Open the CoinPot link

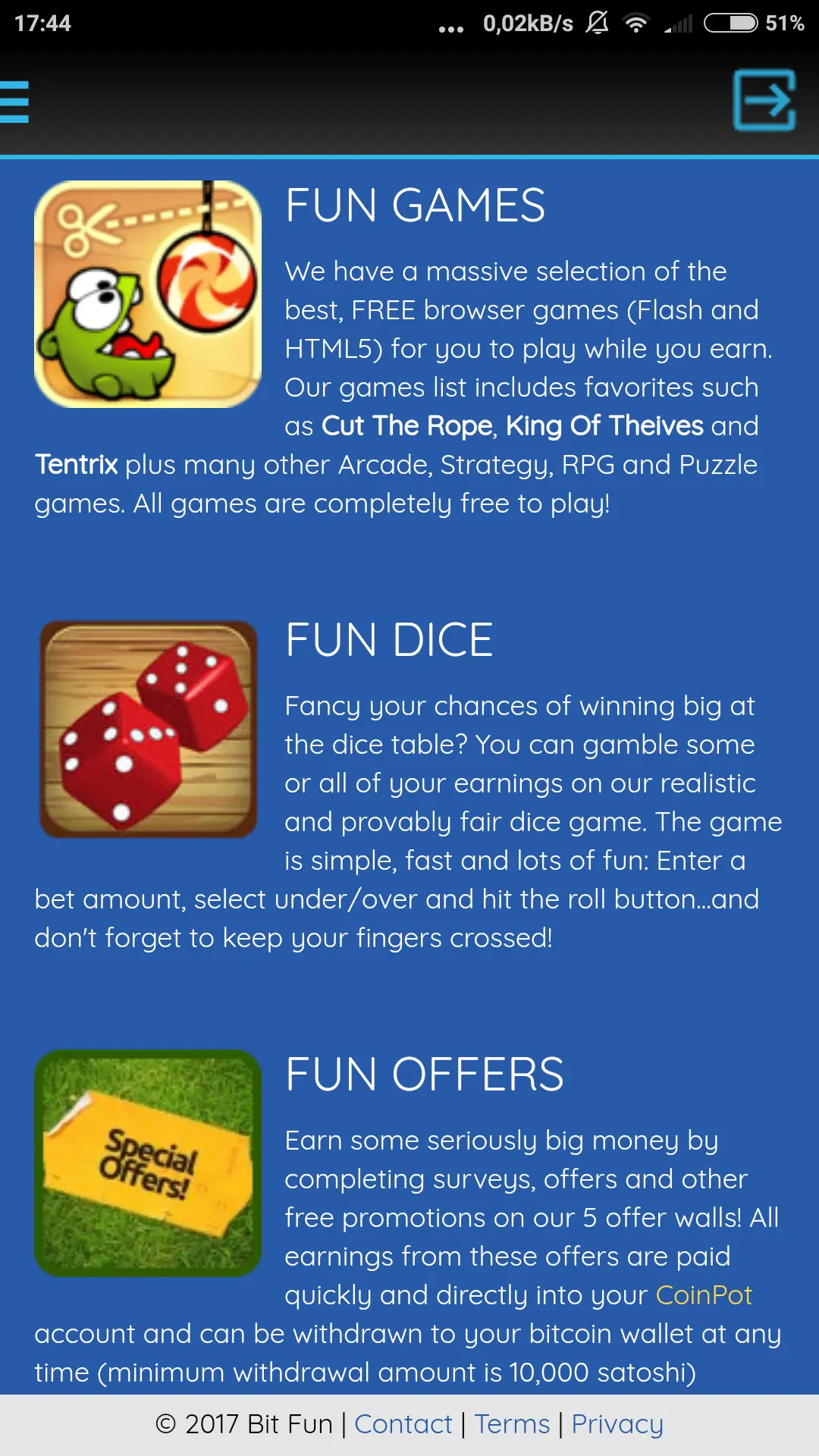pyautogui.click(x=703, y=1294)
